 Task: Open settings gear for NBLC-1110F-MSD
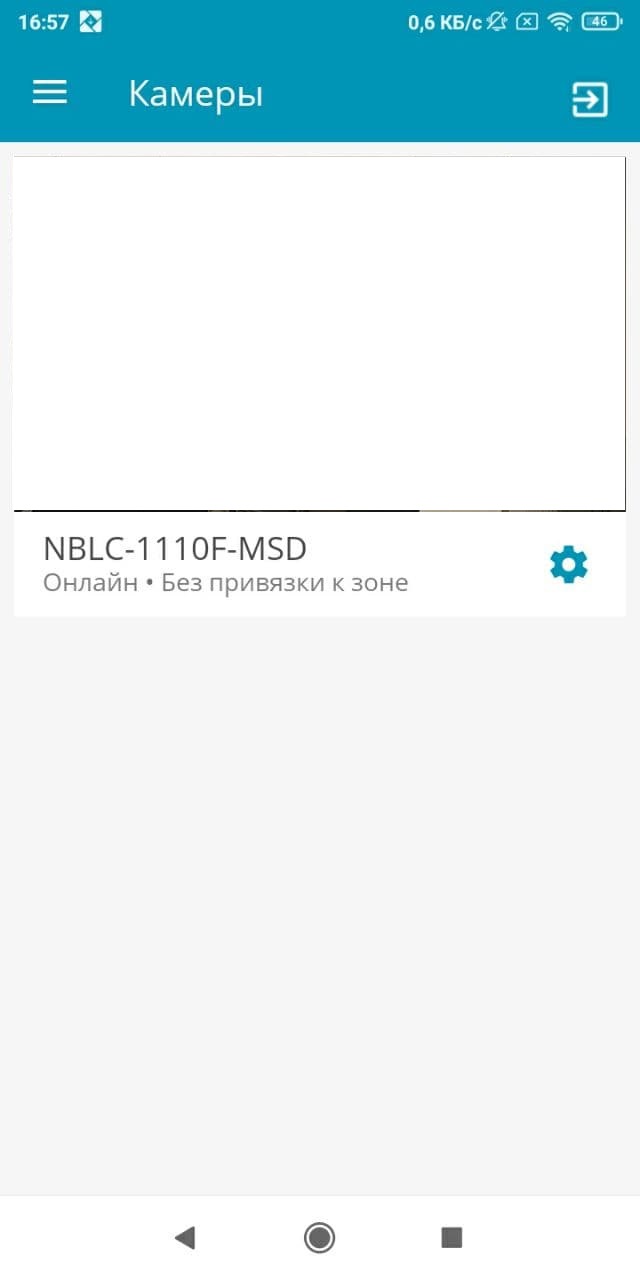click(x=569, y=565)
